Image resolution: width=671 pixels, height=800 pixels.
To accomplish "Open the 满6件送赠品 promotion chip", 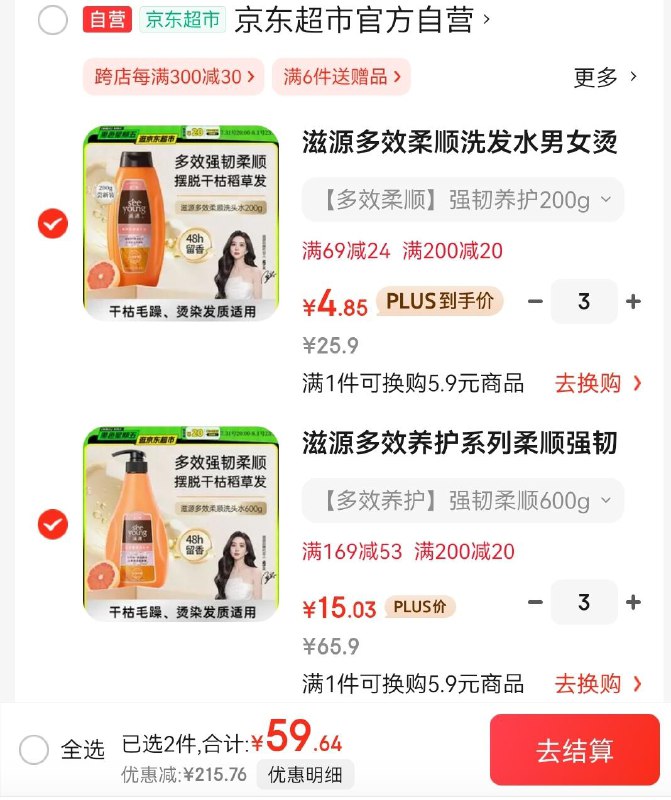I will (x=341, y=76).
